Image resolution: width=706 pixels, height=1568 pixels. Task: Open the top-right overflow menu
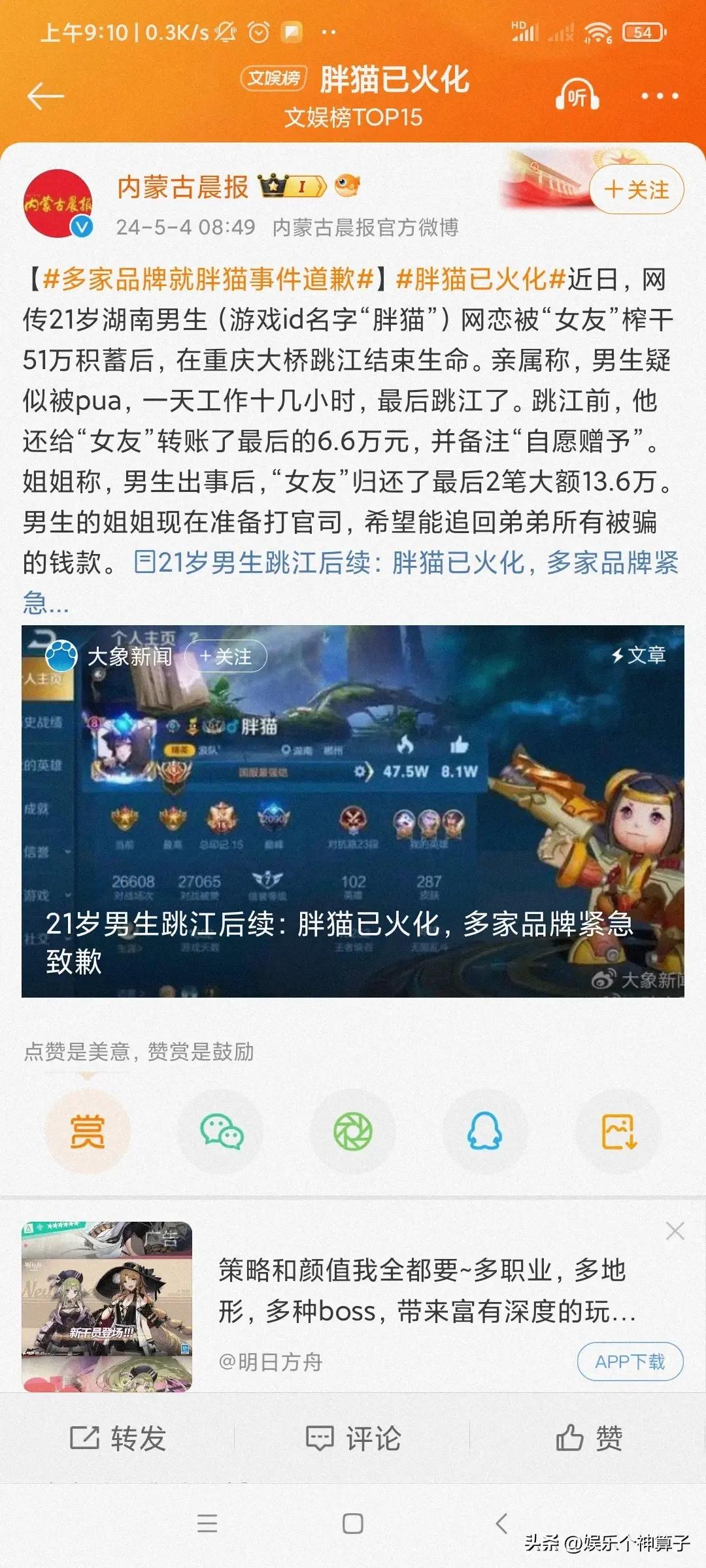click(659, 97)
